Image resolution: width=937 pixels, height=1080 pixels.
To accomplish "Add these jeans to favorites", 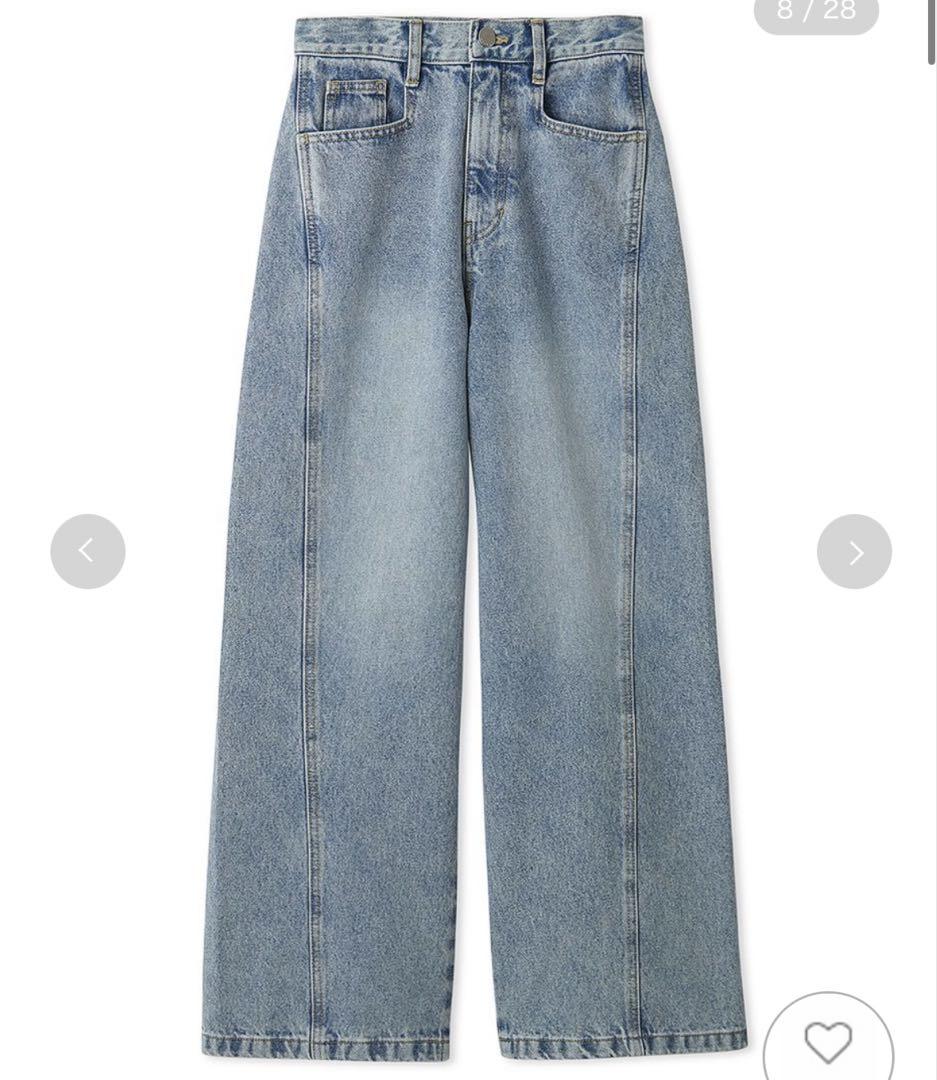I will 828,1043.
